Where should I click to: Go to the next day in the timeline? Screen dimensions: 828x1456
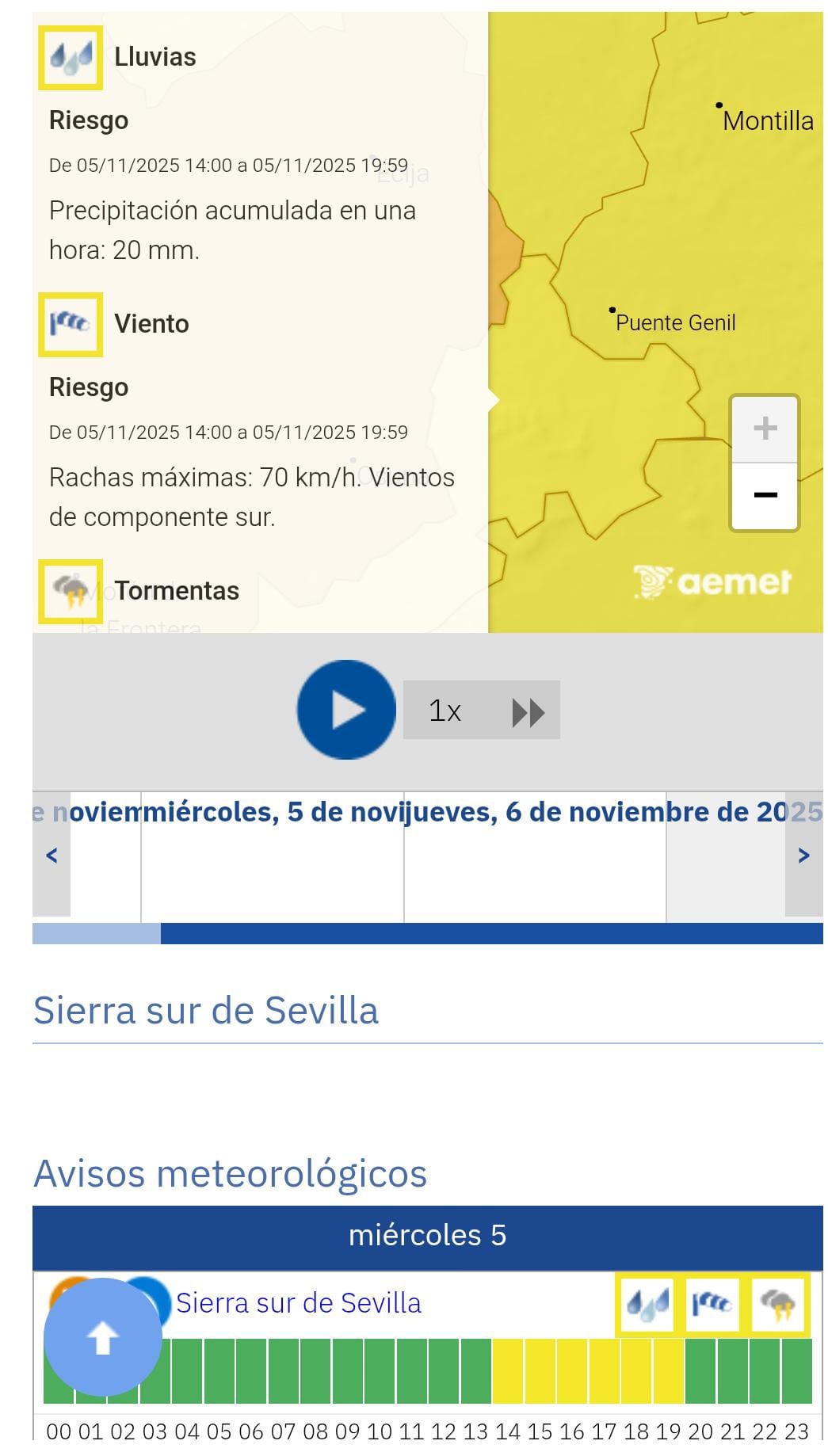pos(803,855)
